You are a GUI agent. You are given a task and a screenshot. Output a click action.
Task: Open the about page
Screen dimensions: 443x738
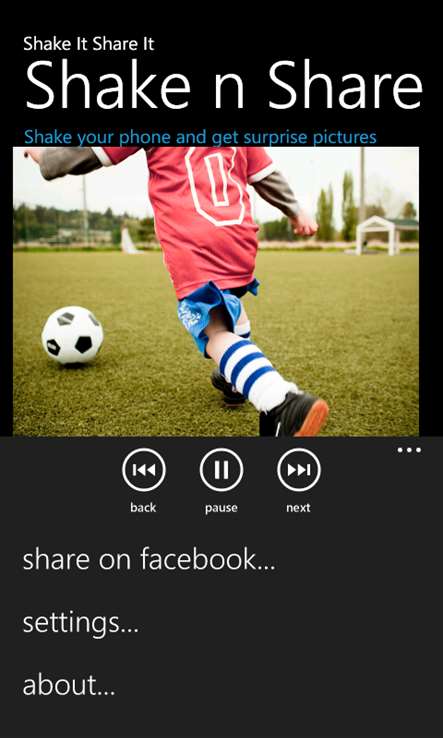69,685
